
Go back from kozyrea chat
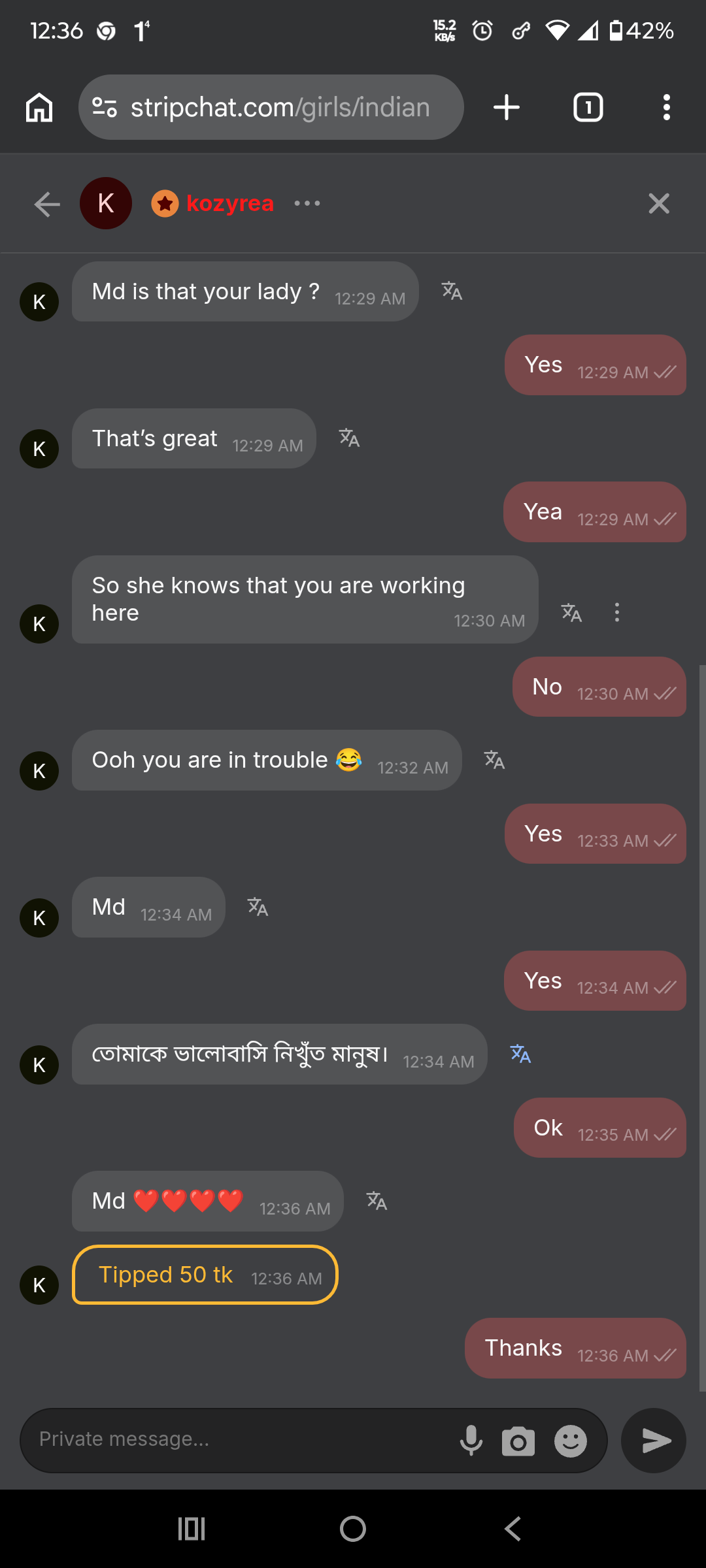[x=47, y=204]
